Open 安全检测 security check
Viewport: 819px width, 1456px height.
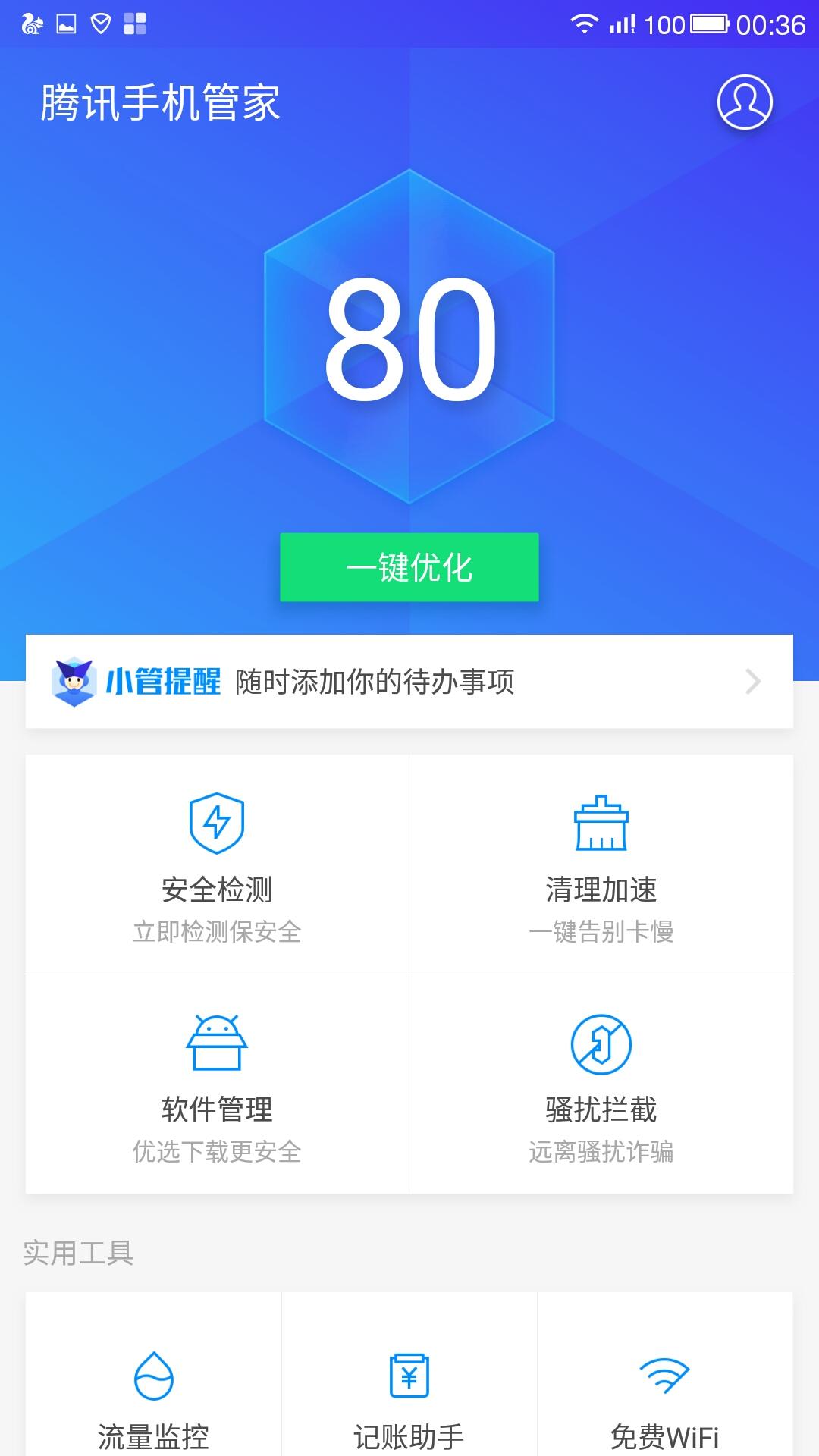tap(217, 864)
